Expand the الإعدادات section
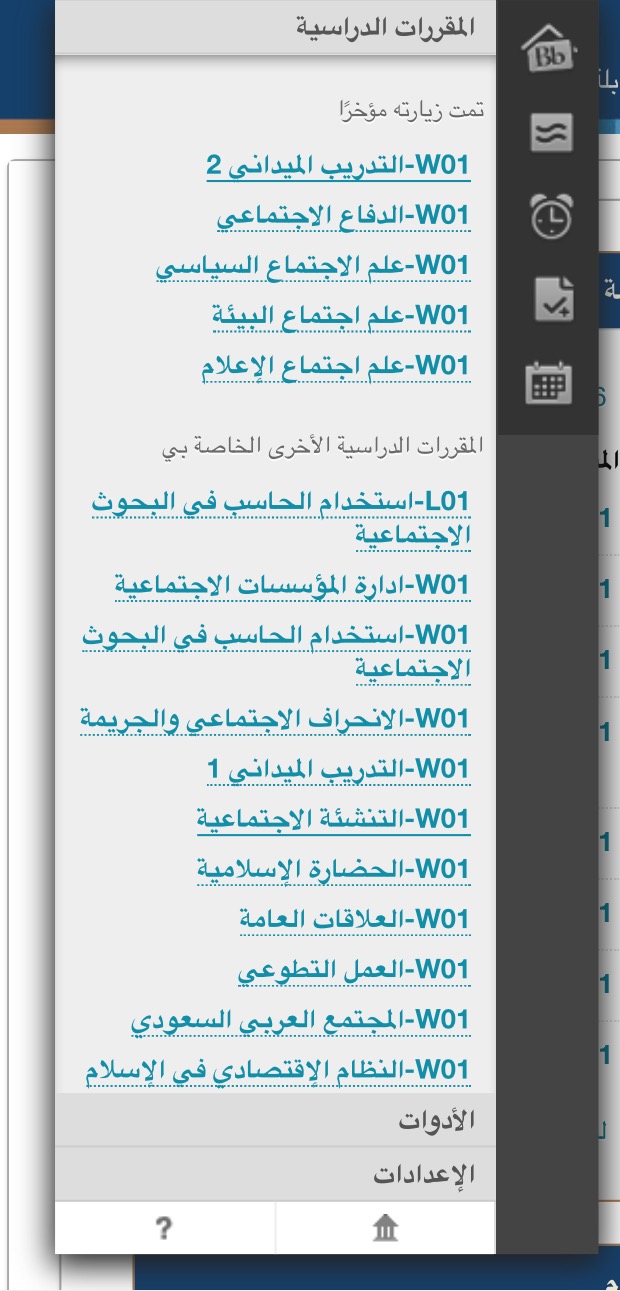 [275, 1174]
